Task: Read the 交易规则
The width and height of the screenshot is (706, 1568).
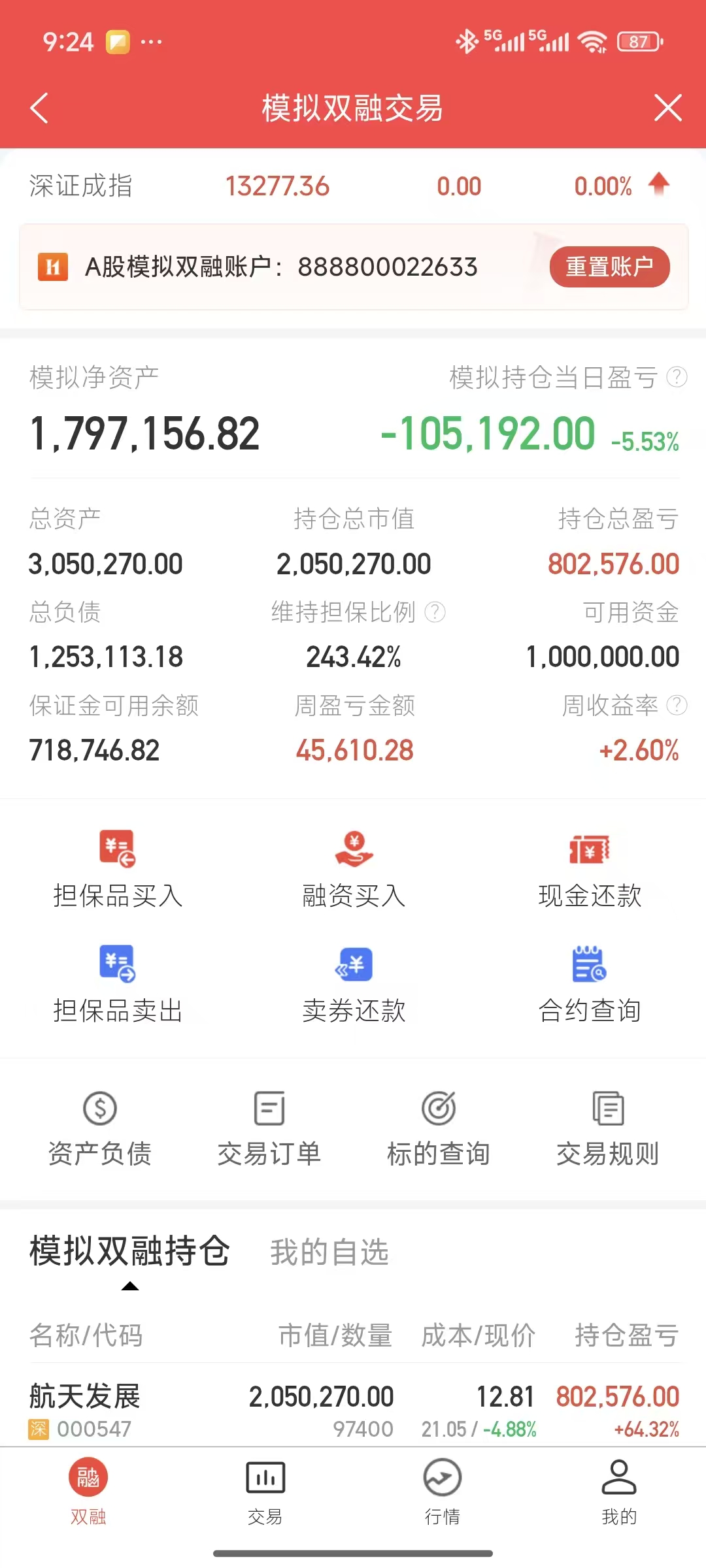Action: click(608, 1127)
